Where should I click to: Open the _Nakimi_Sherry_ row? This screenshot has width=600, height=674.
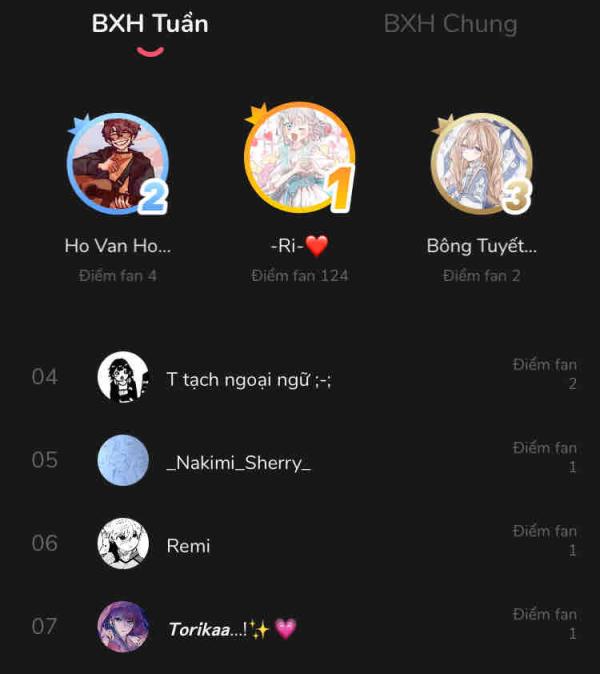click(x=300, y=460)
